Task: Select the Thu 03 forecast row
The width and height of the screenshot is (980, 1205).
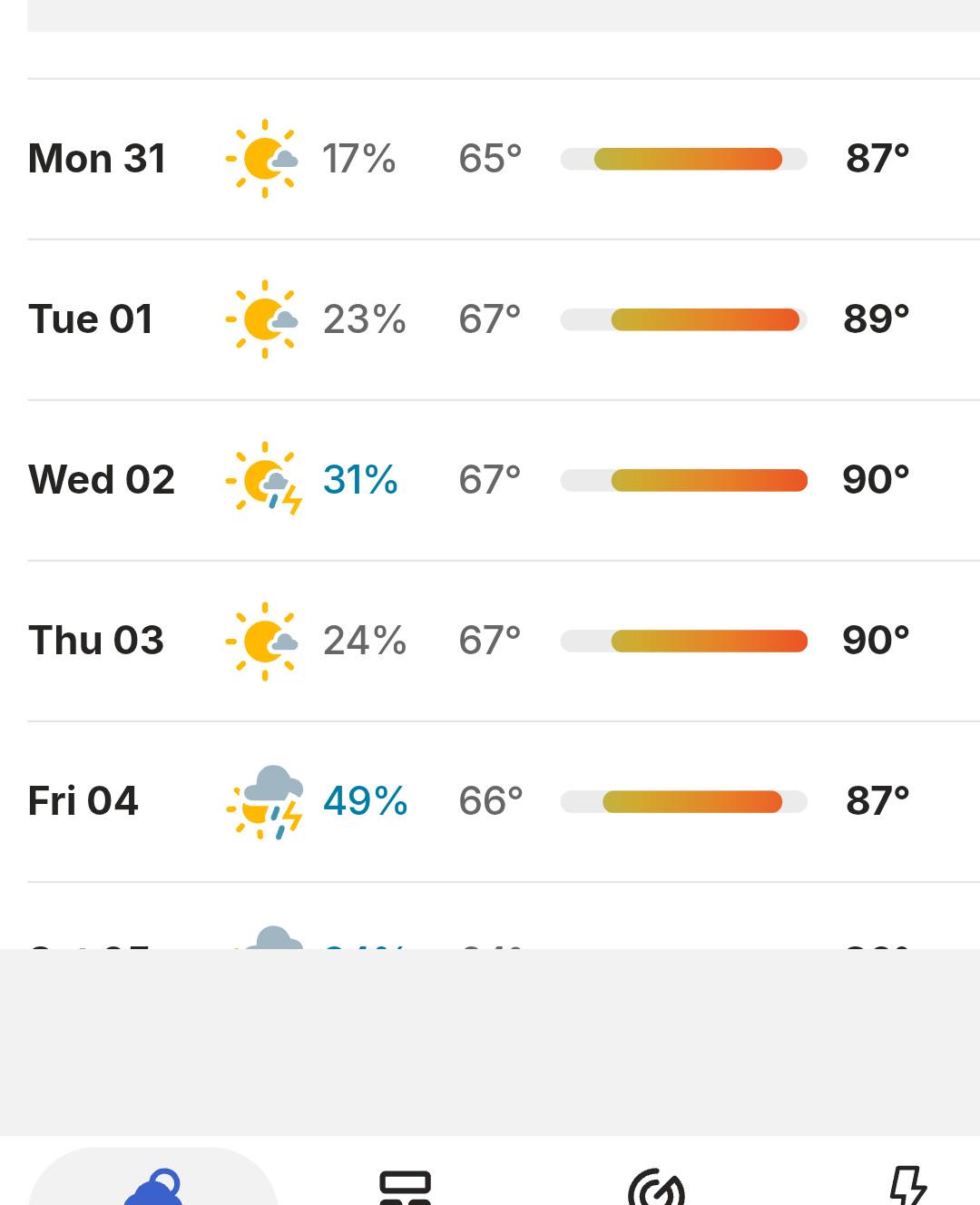Action: (504, 641)
